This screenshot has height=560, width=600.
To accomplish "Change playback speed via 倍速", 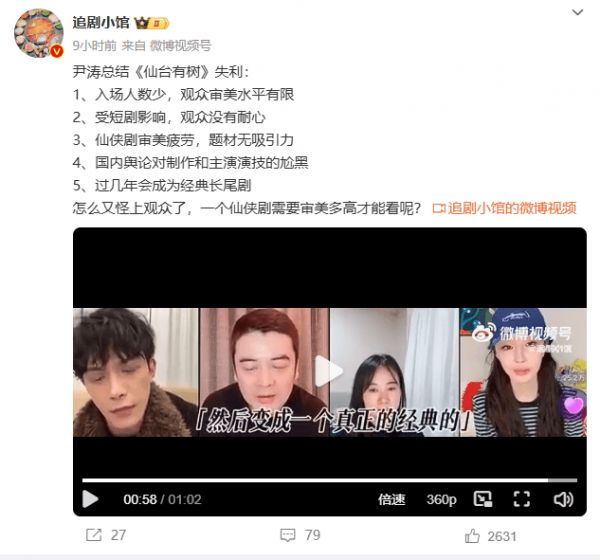I will pyautogui.click(x=391, y=499).
